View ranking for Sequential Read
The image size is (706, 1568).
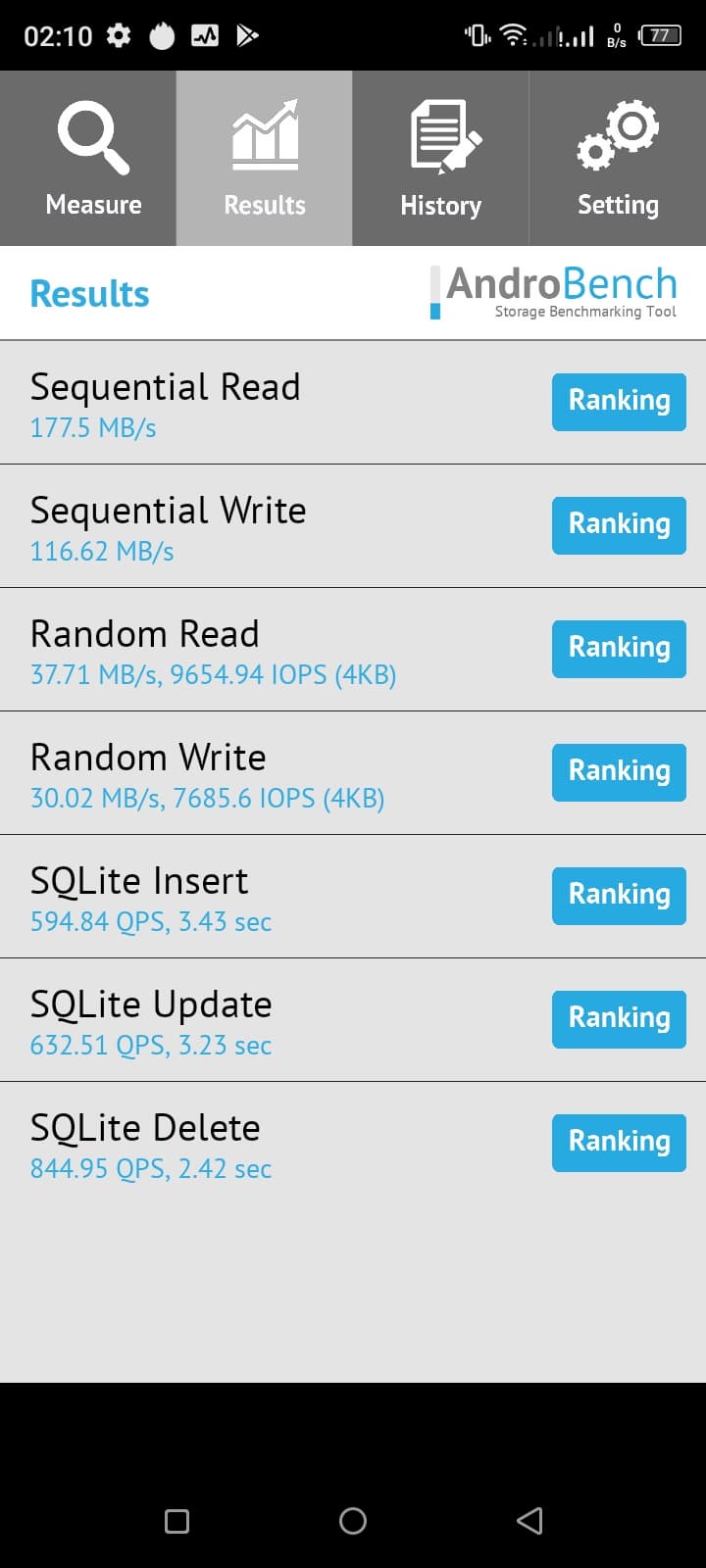coord(619,402)
